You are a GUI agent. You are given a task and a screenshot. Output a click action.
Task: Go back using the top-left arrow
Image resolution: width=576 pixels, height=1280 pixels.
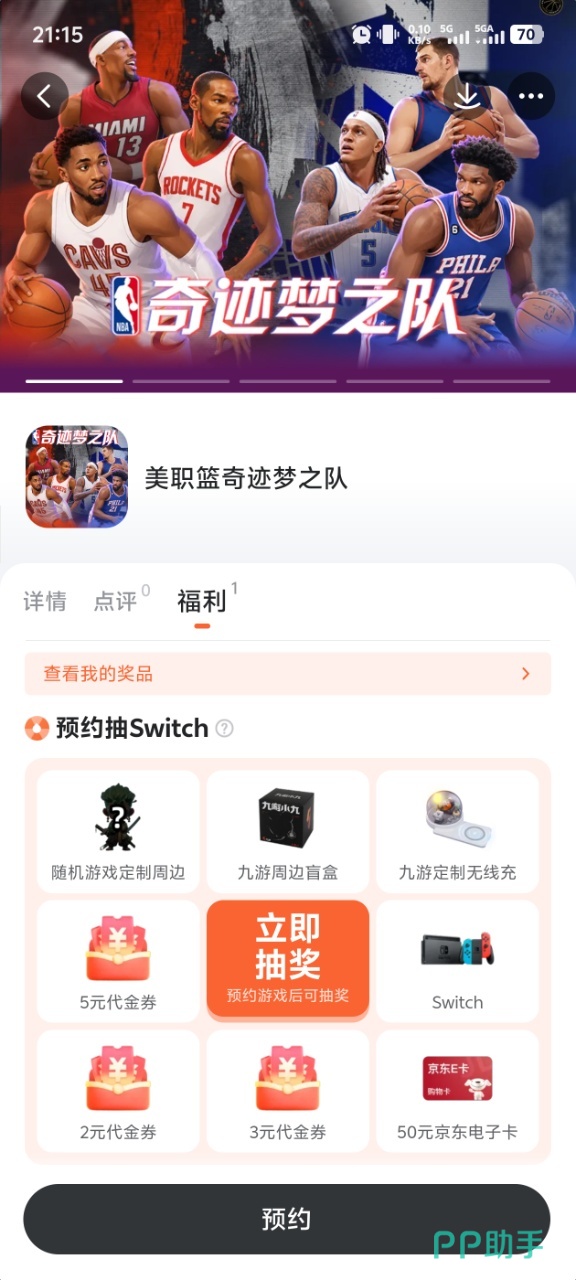45,96
